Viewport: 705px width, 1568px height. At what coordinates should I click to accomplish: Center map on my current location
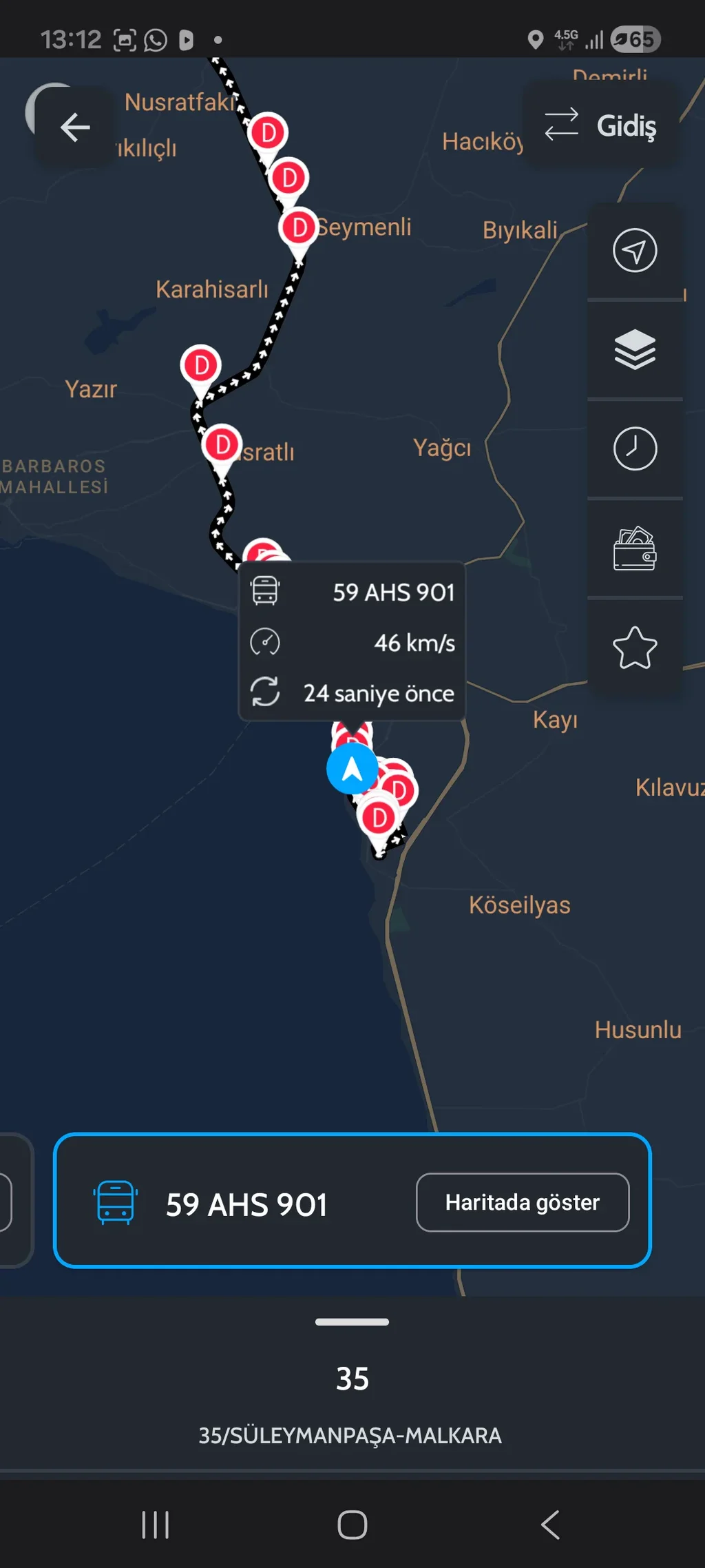tap(634, 251)
